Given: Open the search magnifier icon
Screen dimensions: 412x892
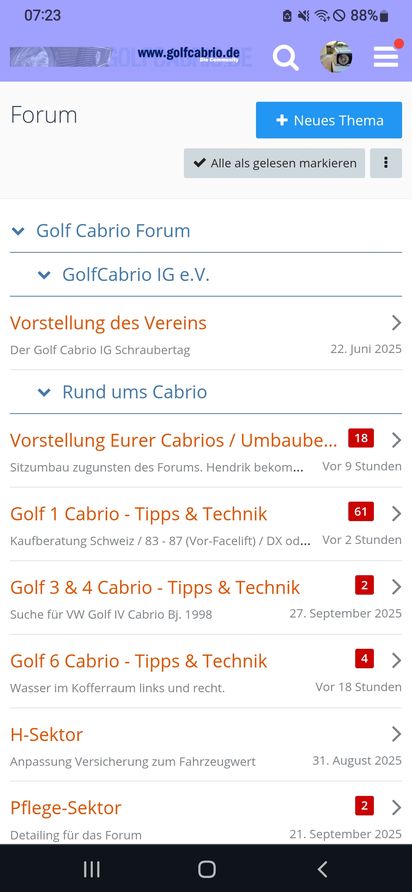Looking at the screenshot, I should point(285,57).
